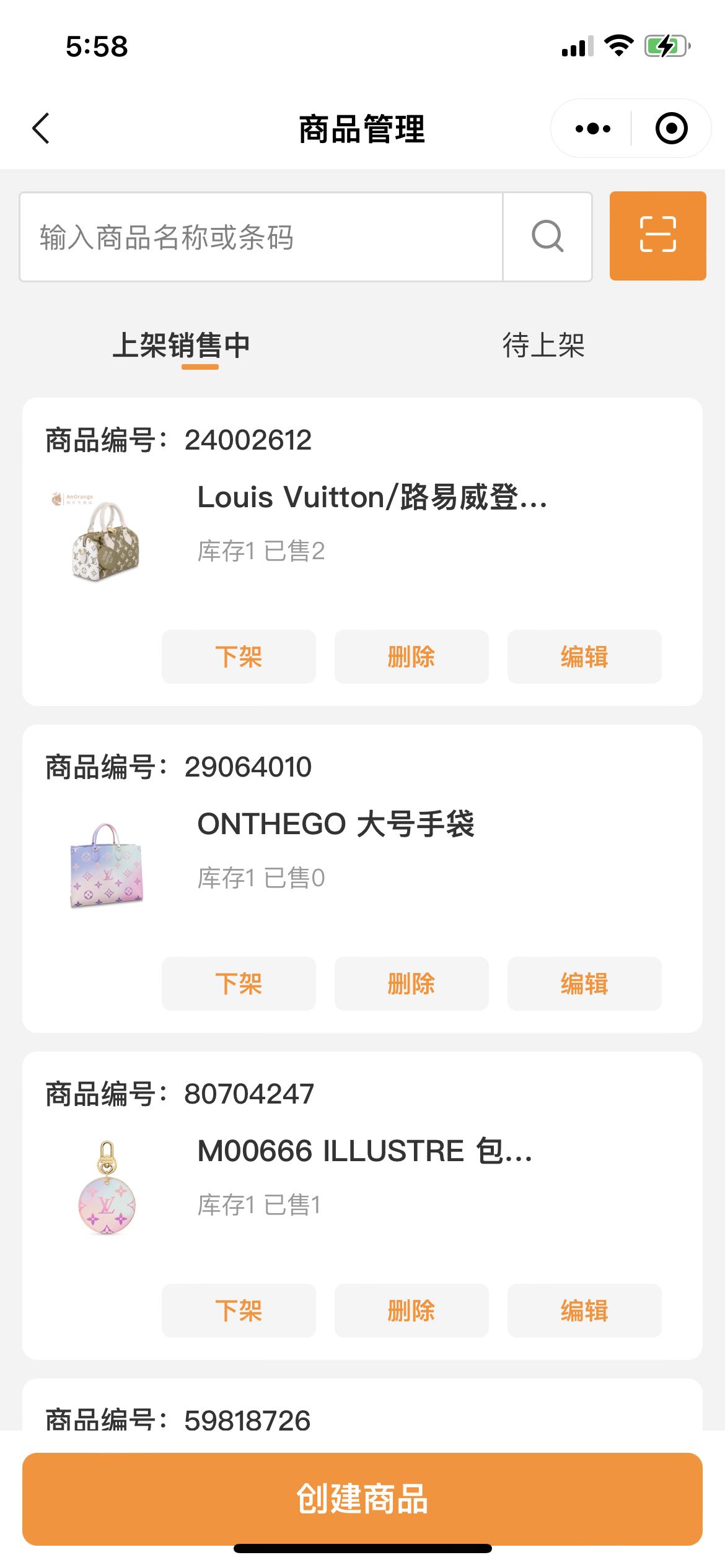Edit the ONTHEGO 大号手袋 item
725x1568 pixels.
(x=584, y=984)
